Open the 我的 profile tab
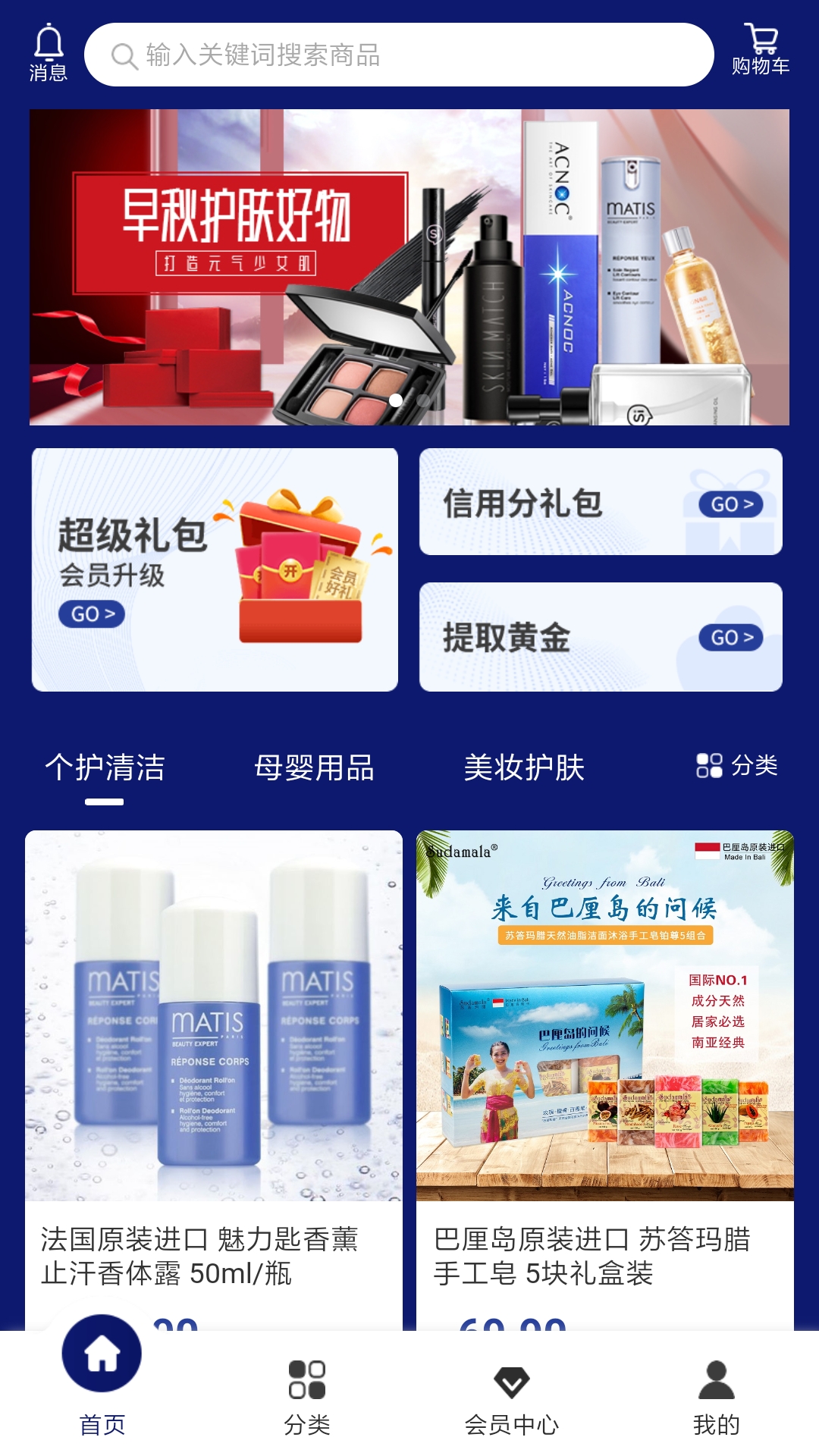This screenshot has height=1456, width=819. [x=716, y=1397]
